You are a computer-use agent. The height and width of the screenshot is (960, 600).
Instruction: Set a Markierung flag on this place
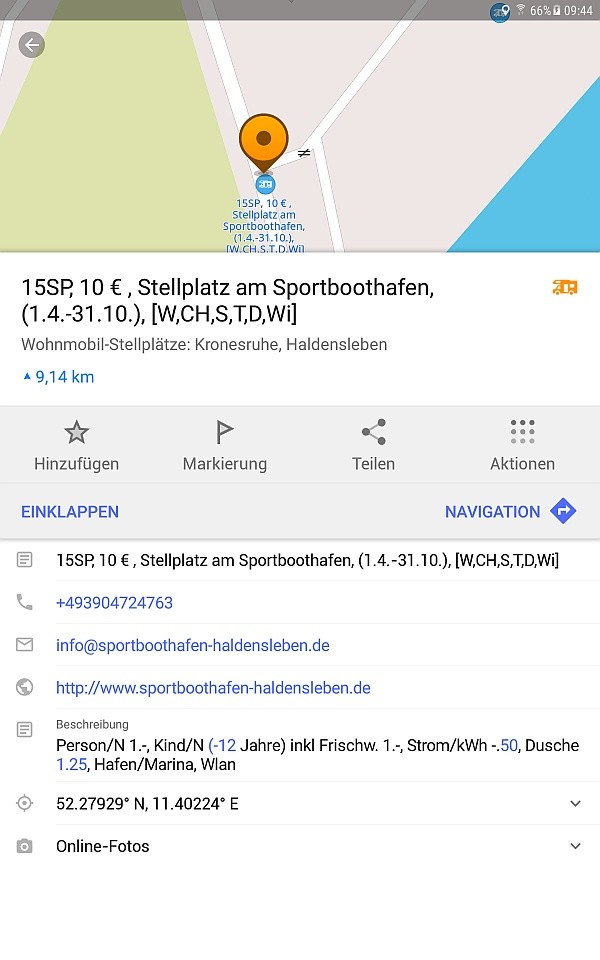(x=225, y=445)
